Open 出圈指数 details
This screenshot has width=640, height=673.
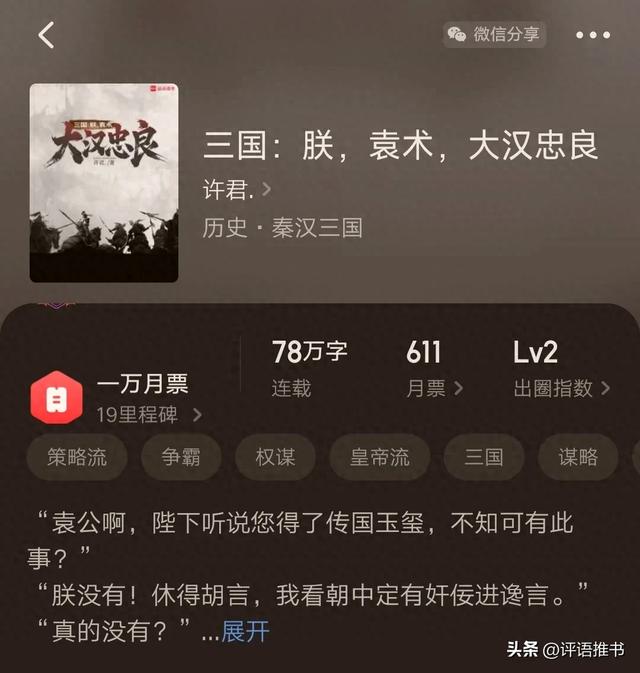(x=561, y=389)
